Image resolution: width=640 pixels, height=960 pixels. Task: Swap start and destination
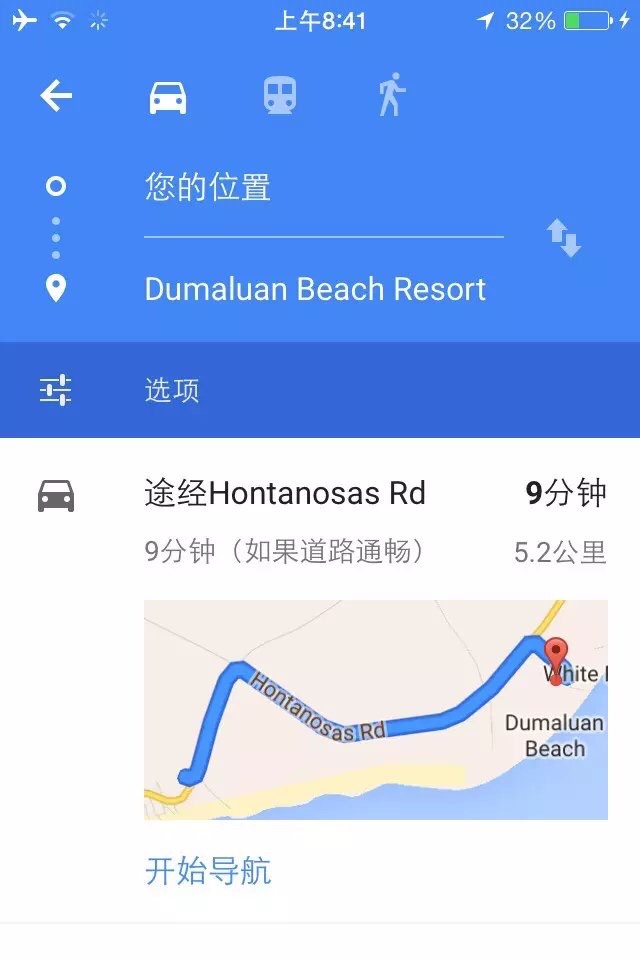tap(564, 238)
